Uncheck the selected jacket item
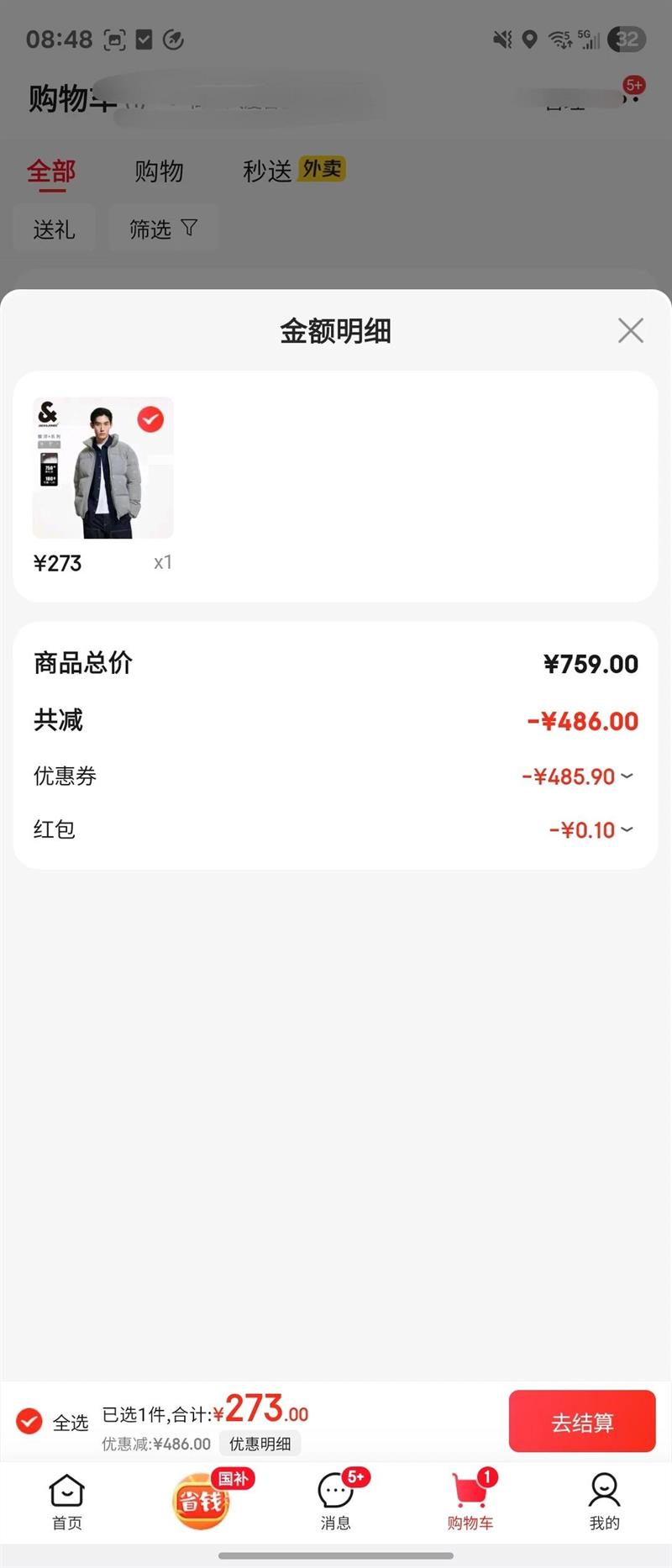Screen dimensions: 672x1568 click(x=150, y=419)
